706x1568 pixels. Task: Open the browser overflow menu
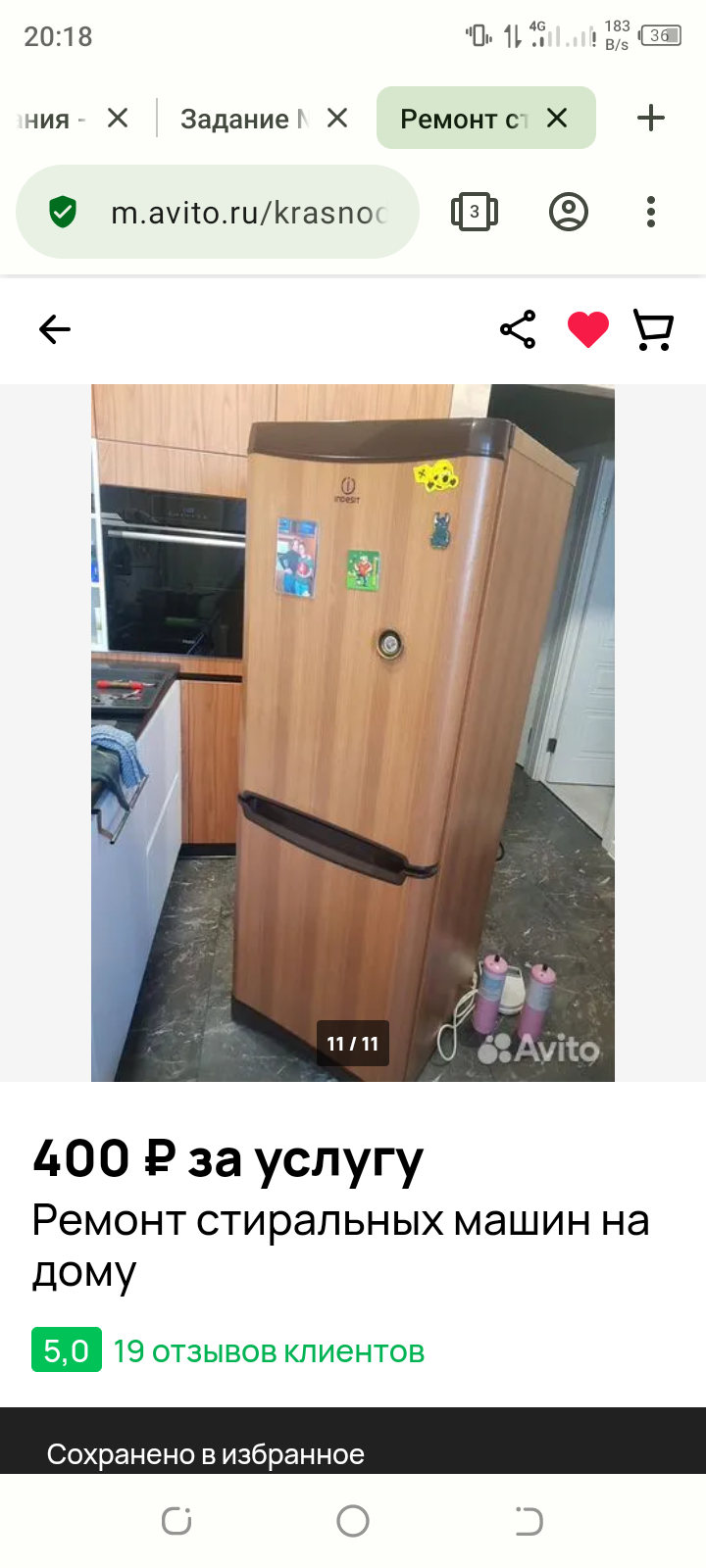tap(651, 212)
